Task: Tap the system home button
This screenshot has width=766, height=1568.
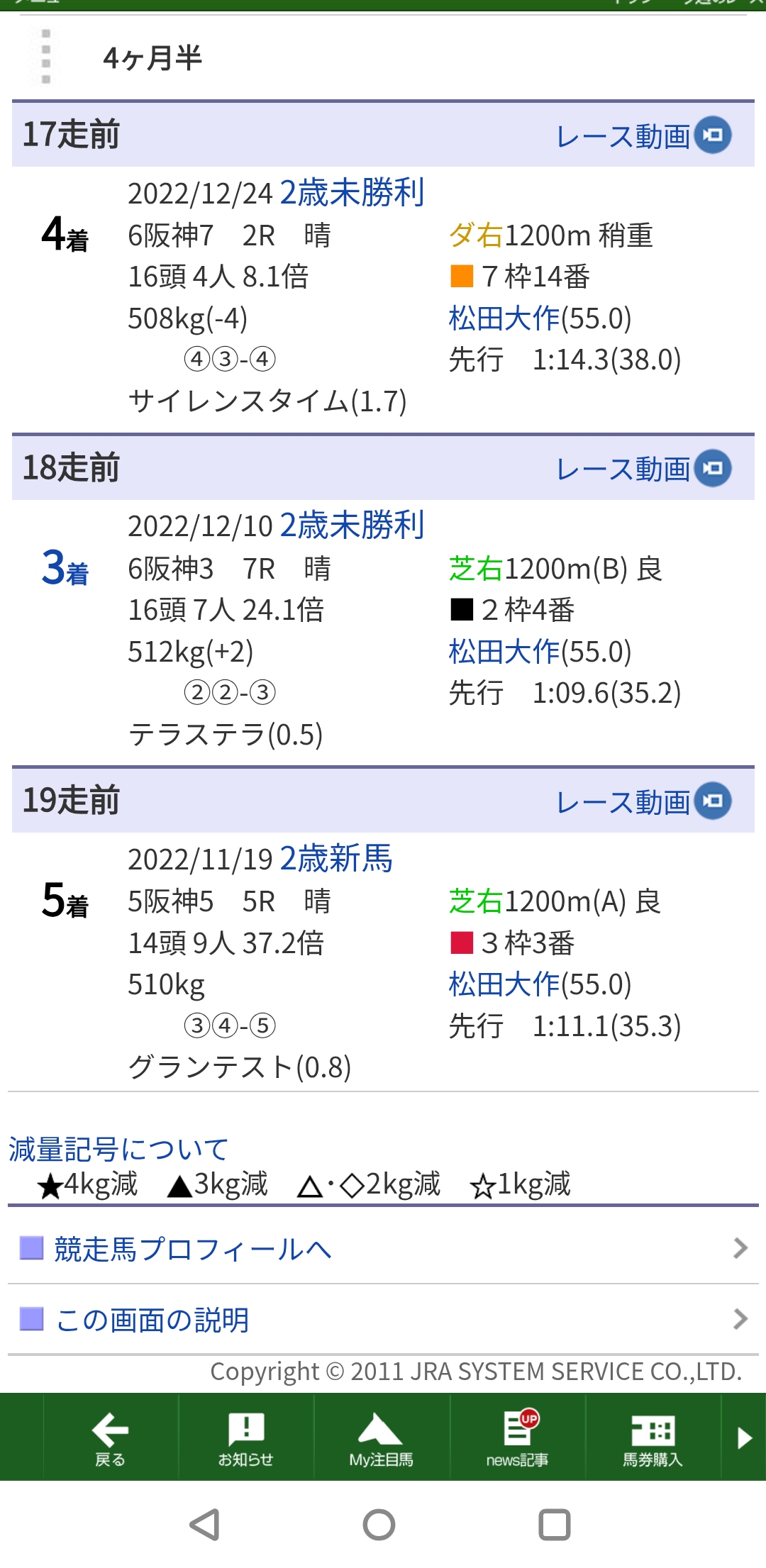Action: 379,1525
